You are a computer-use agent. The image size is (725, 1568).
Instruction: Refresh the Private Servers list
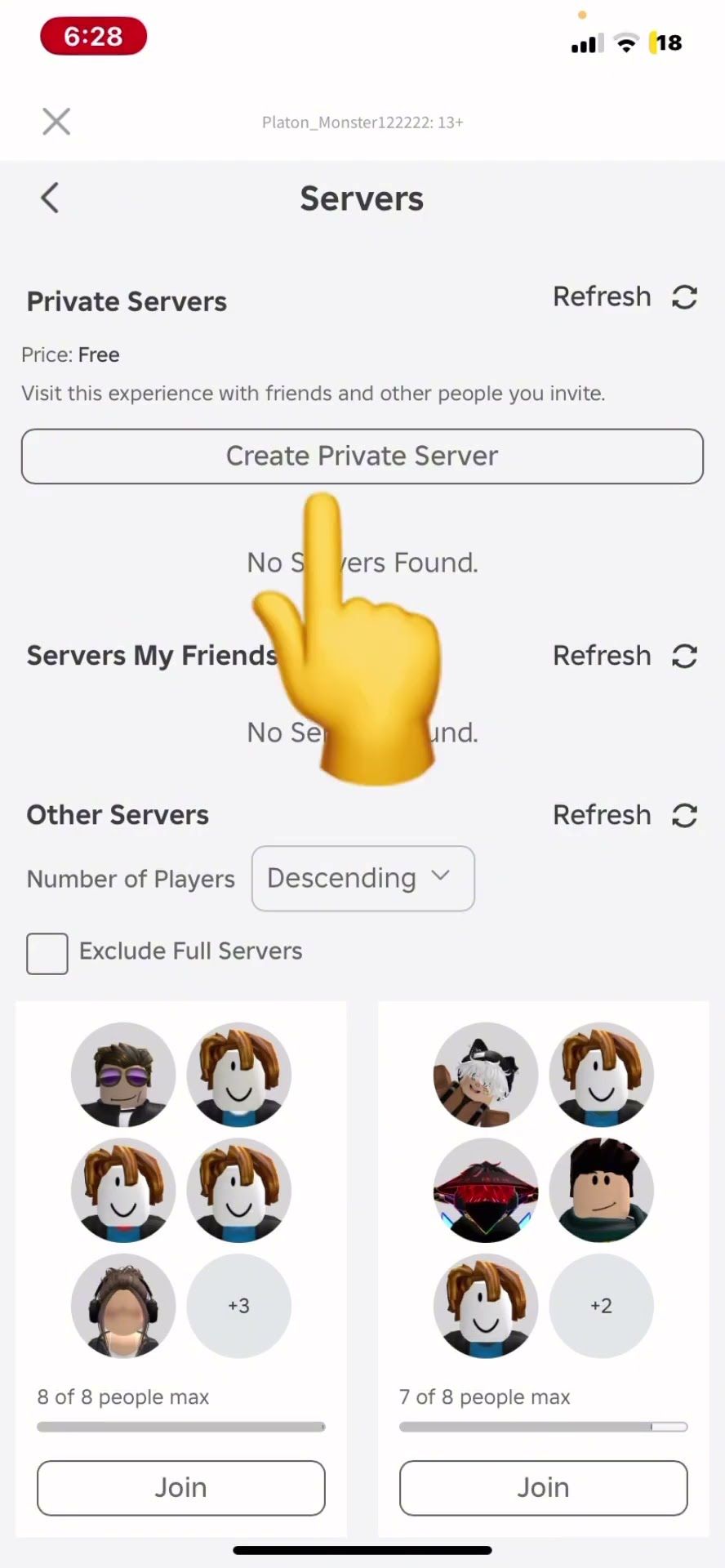pos(625,297)
